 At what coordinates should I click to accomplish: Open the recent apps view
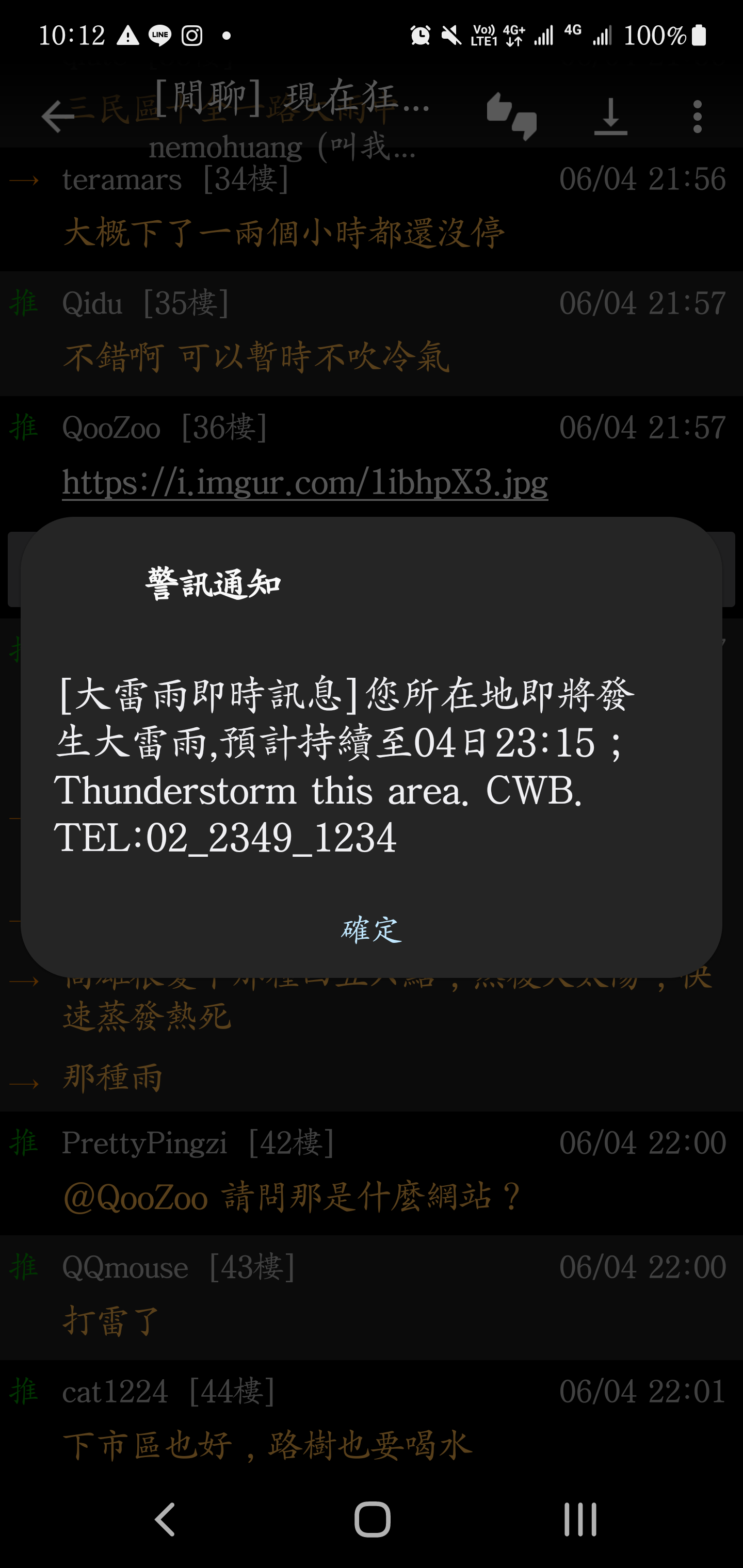coord(580,1520)
